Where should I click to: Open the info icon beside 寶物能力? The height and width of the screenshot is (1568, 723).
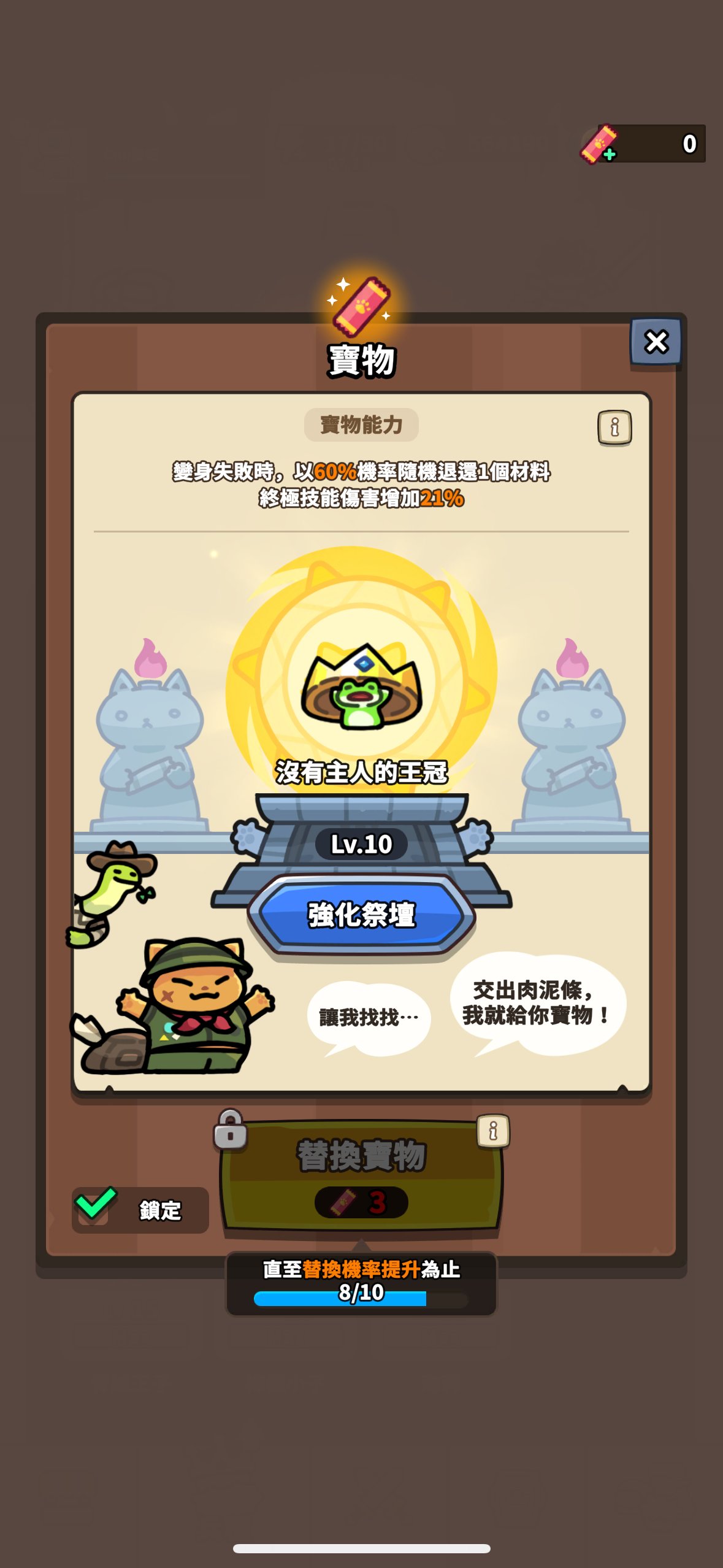pos(614,427)
